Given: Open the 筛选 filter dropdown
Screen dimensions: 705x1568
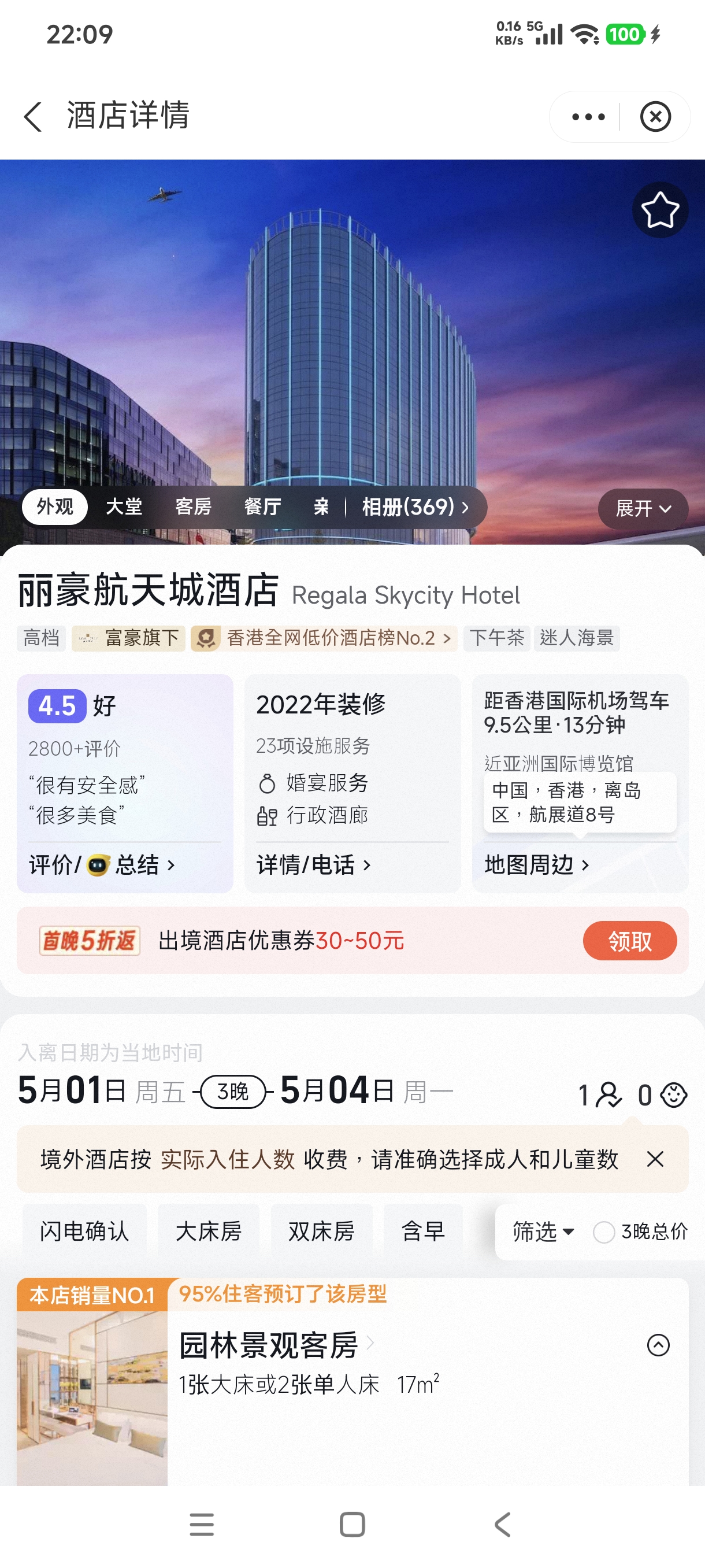Looking at the screenshot, I should coord(542,1232).
